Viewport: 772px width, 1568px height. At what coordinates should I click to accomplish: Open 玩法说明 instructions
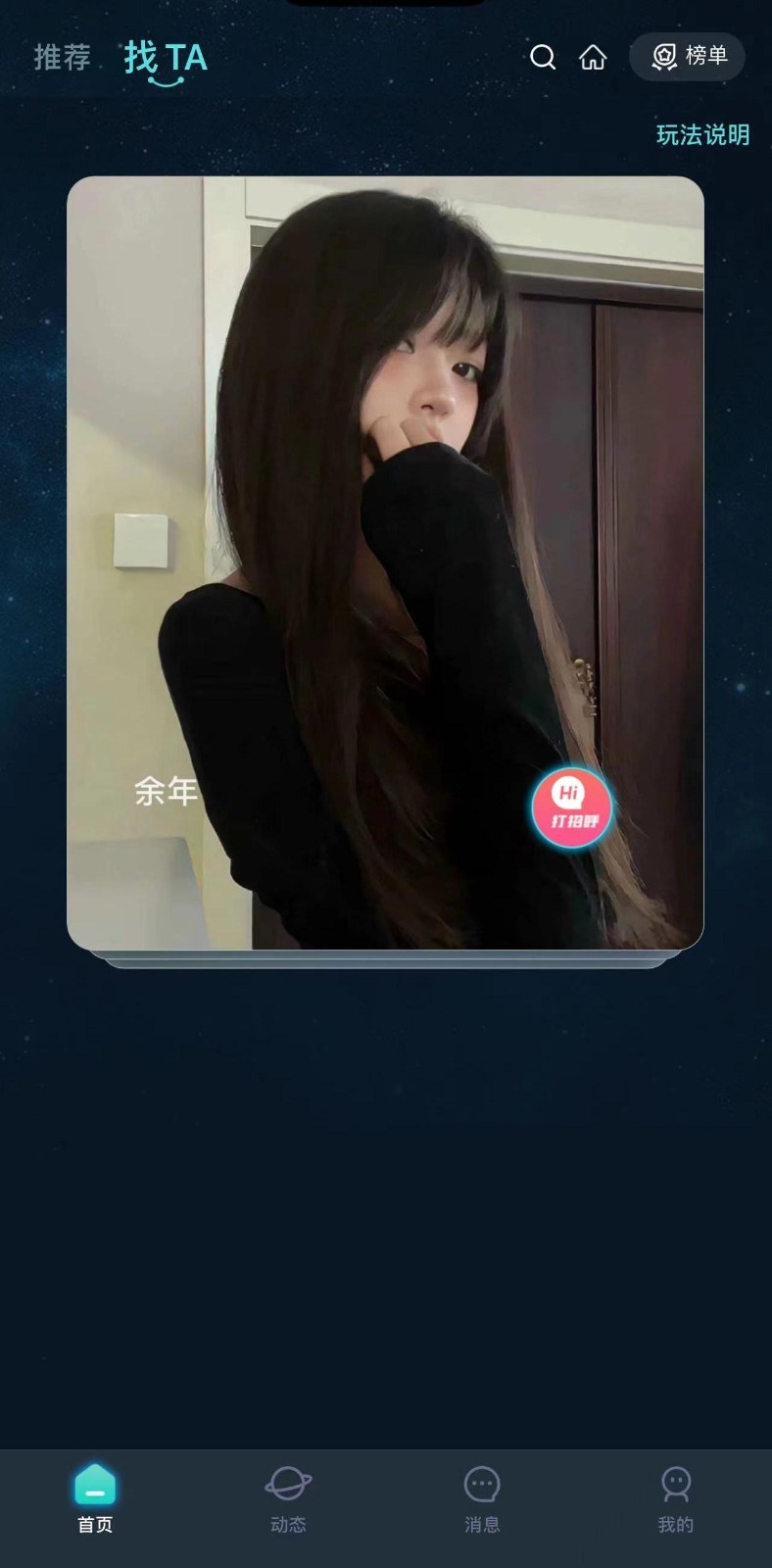tap(702, 135)
